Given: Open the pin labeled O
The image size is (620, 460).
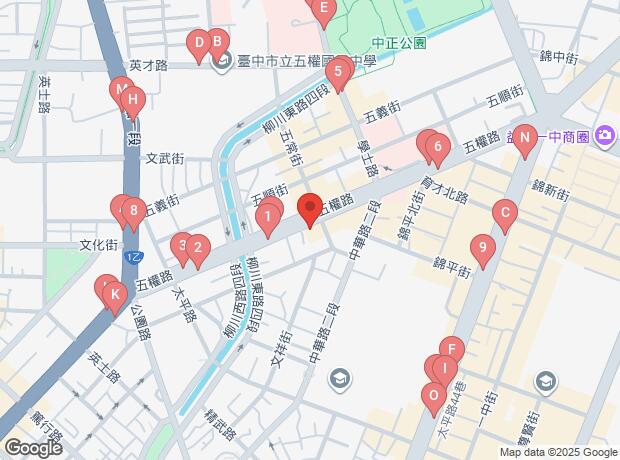Looking at the screenshot, I should tap(433, 396).
